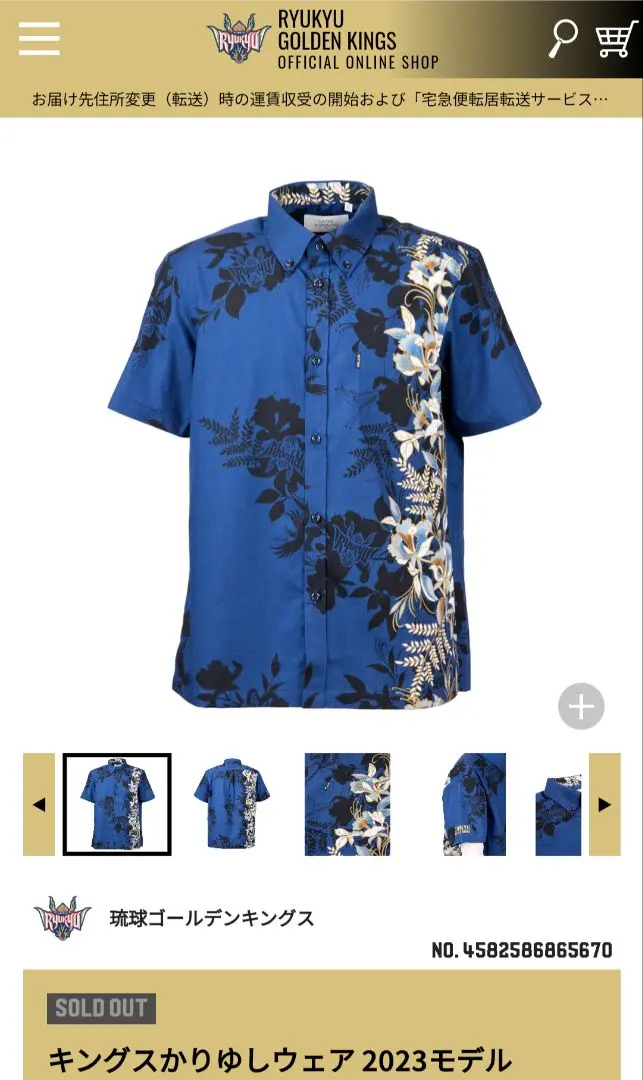Select the back view shirt thumbnail

(x=232, y=804)
